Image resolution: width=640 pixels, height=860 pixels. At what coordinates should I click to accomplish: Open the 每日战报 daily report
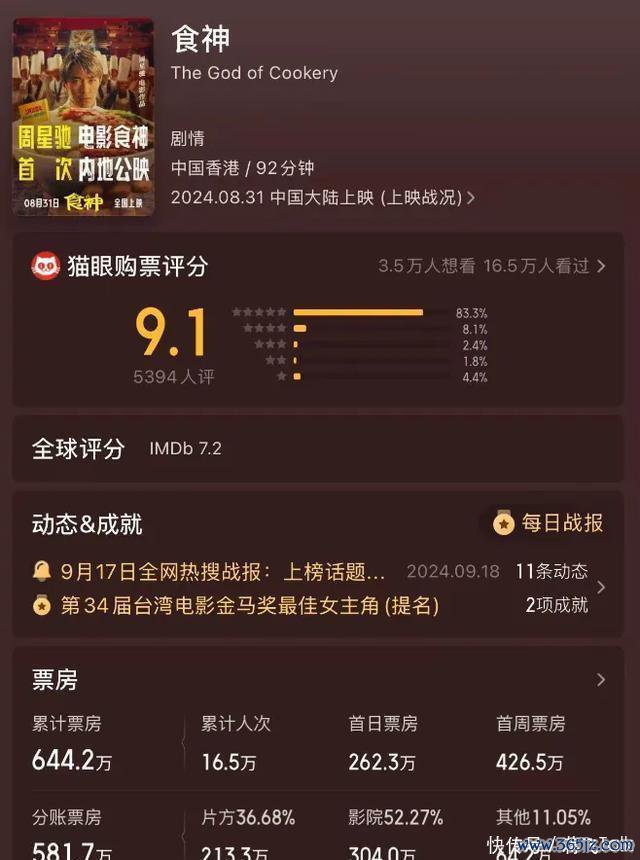(x=549, y=523)
